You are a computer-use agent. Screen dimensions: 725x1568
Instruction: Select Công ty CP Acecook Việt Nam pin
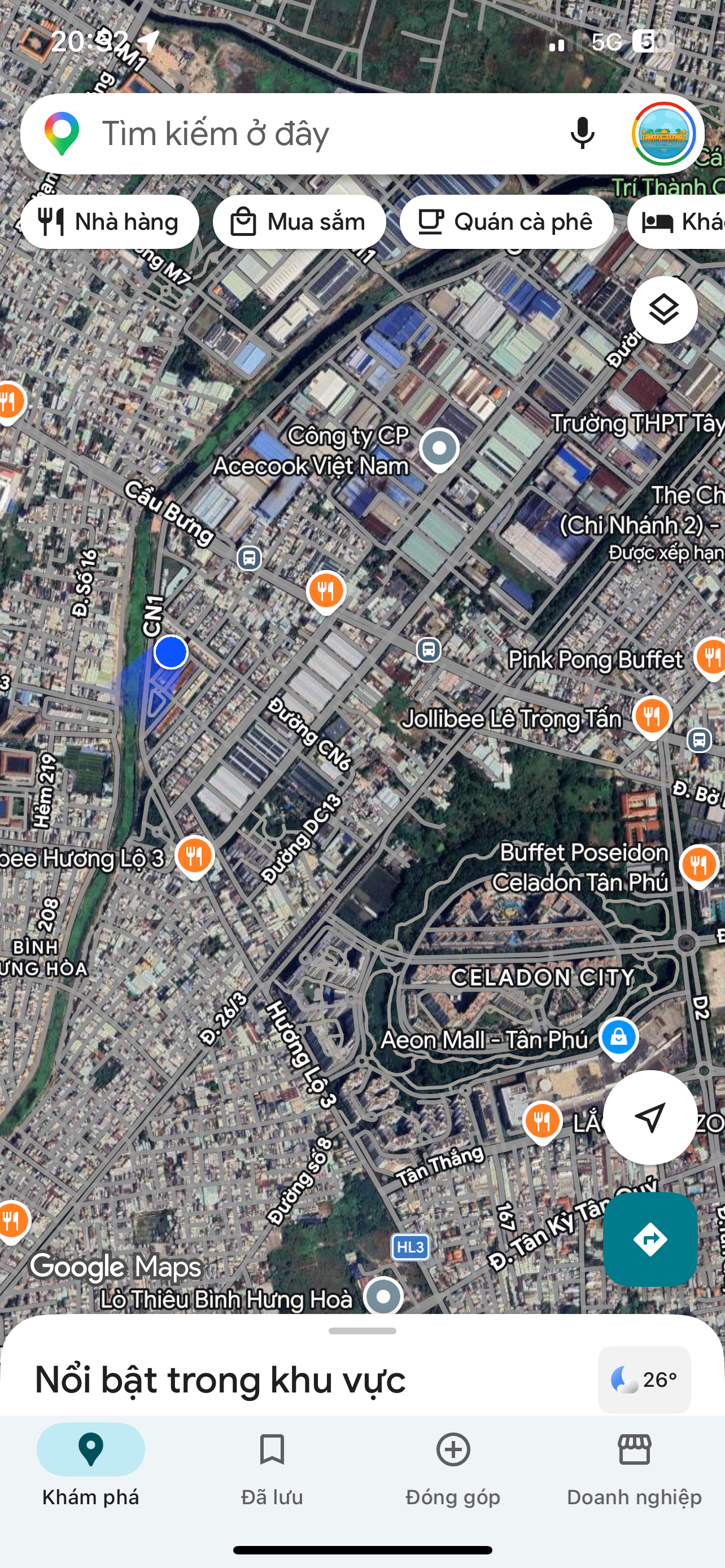click(x=439, y=449)
